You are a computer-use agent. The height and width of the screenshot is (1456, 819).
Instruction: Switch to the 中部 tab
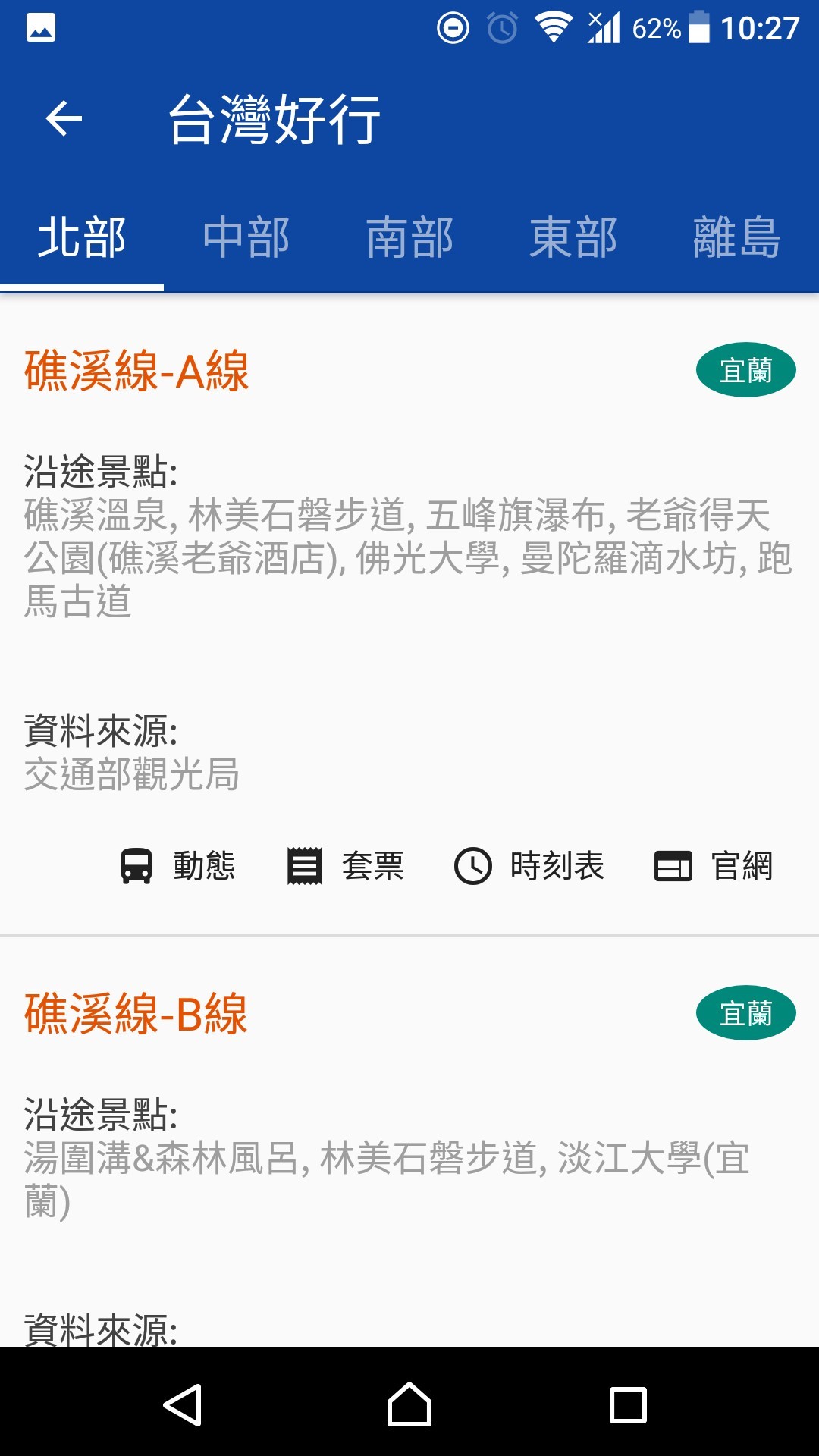[x=246, y=238]
